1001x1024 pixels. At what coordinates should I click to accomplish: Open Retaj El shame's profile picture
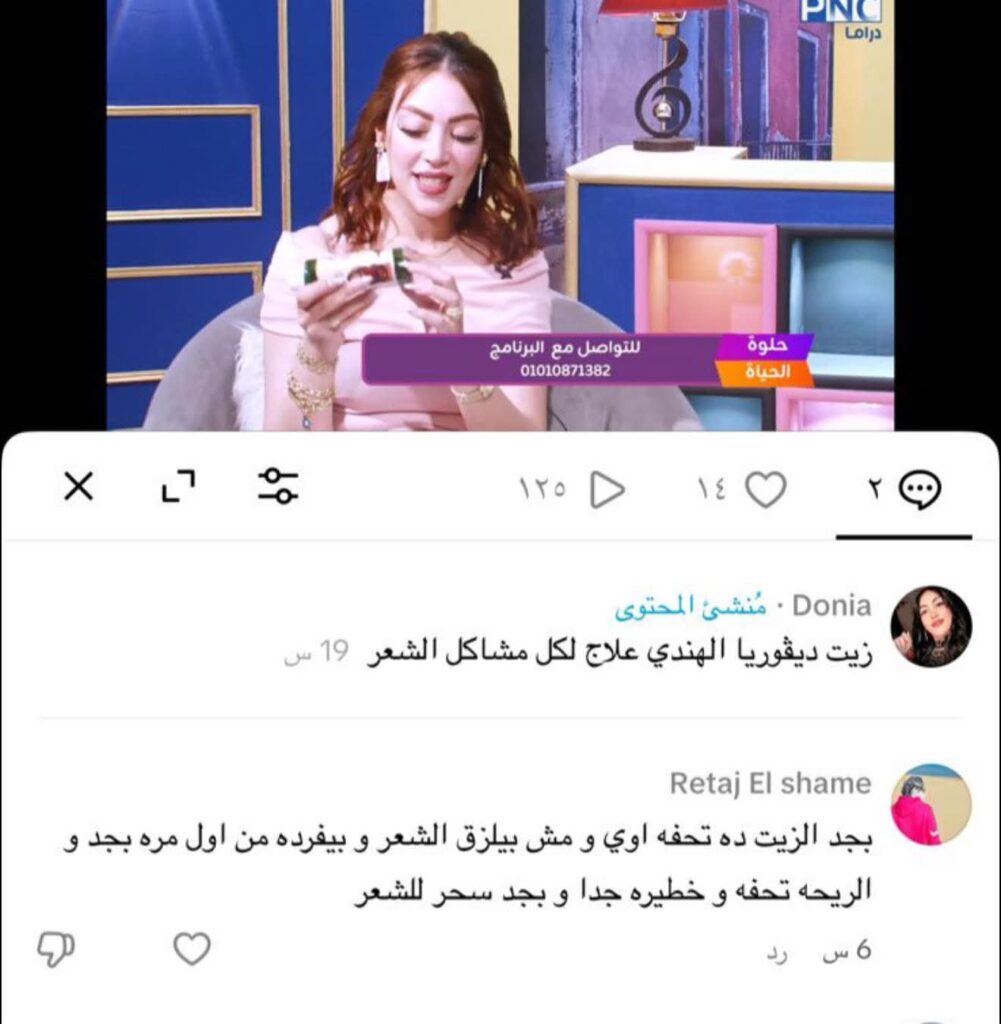(x=931, y=805)
